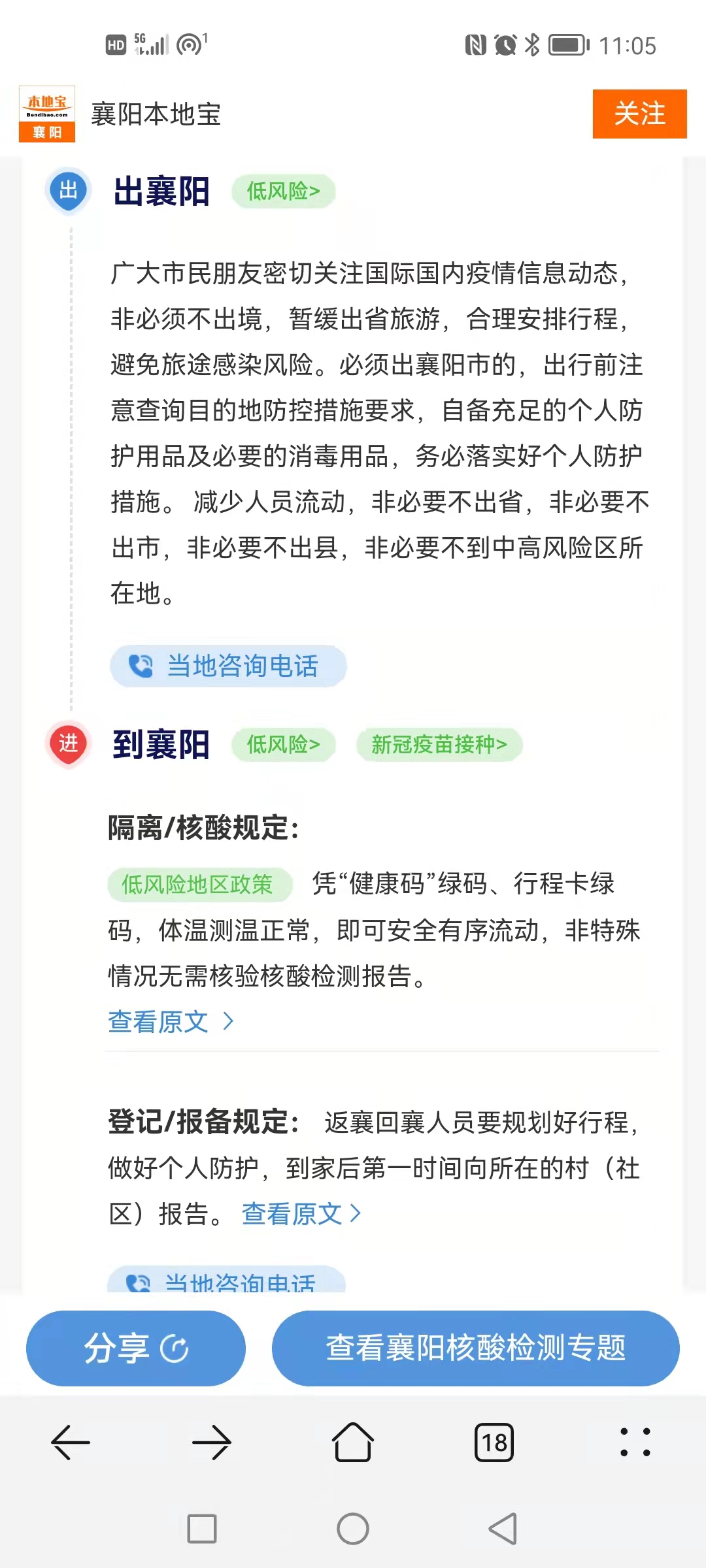Go back with browser back arrow
The height and width of the screenshot is (1568, 706).
pos(71,1442)
